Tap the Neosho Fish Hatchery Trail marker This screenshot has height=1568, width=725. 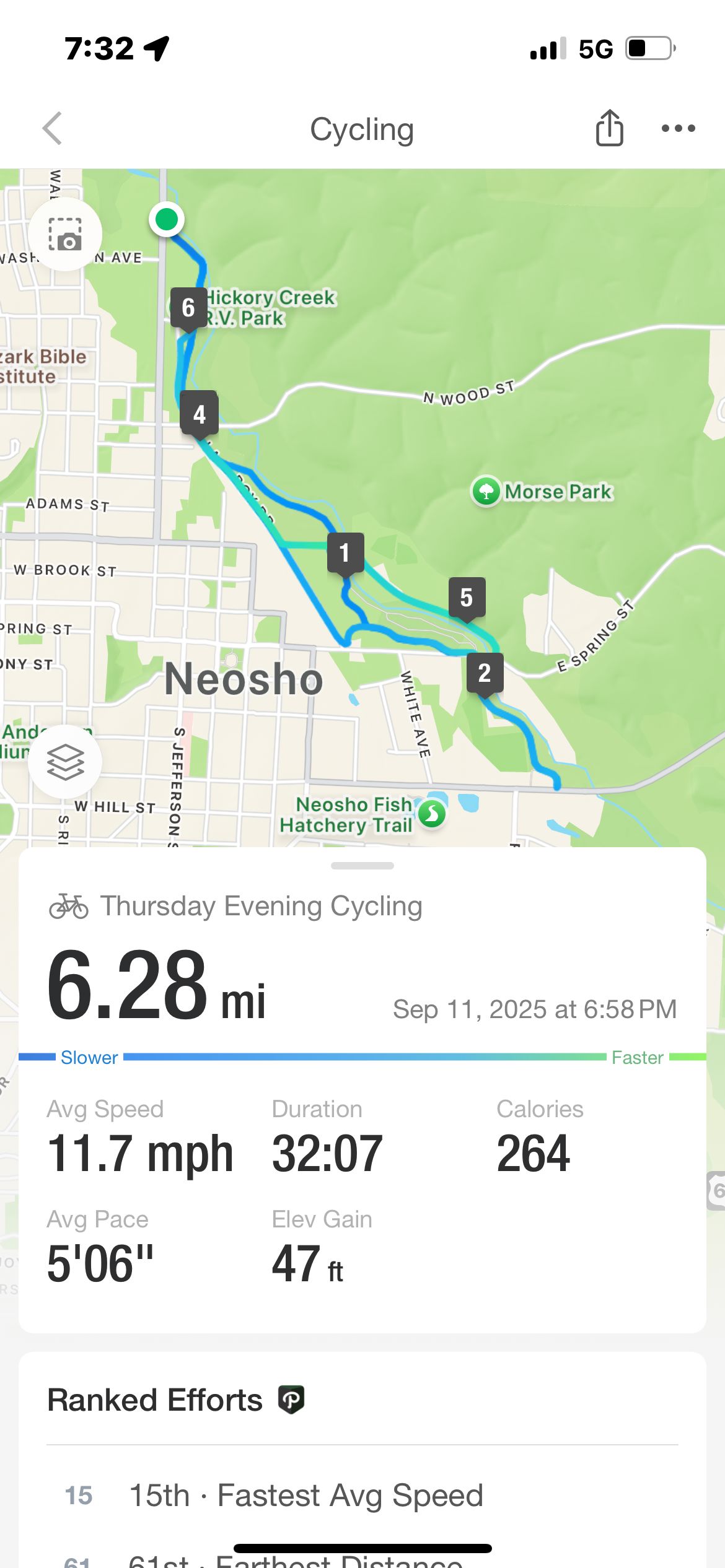point(432,814)
